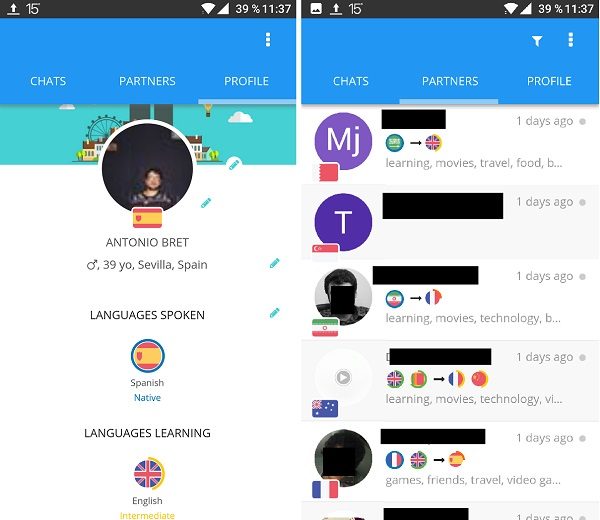Edit the age and location details
This screenshot has height=520, width=600.
[x=274, y=263]
